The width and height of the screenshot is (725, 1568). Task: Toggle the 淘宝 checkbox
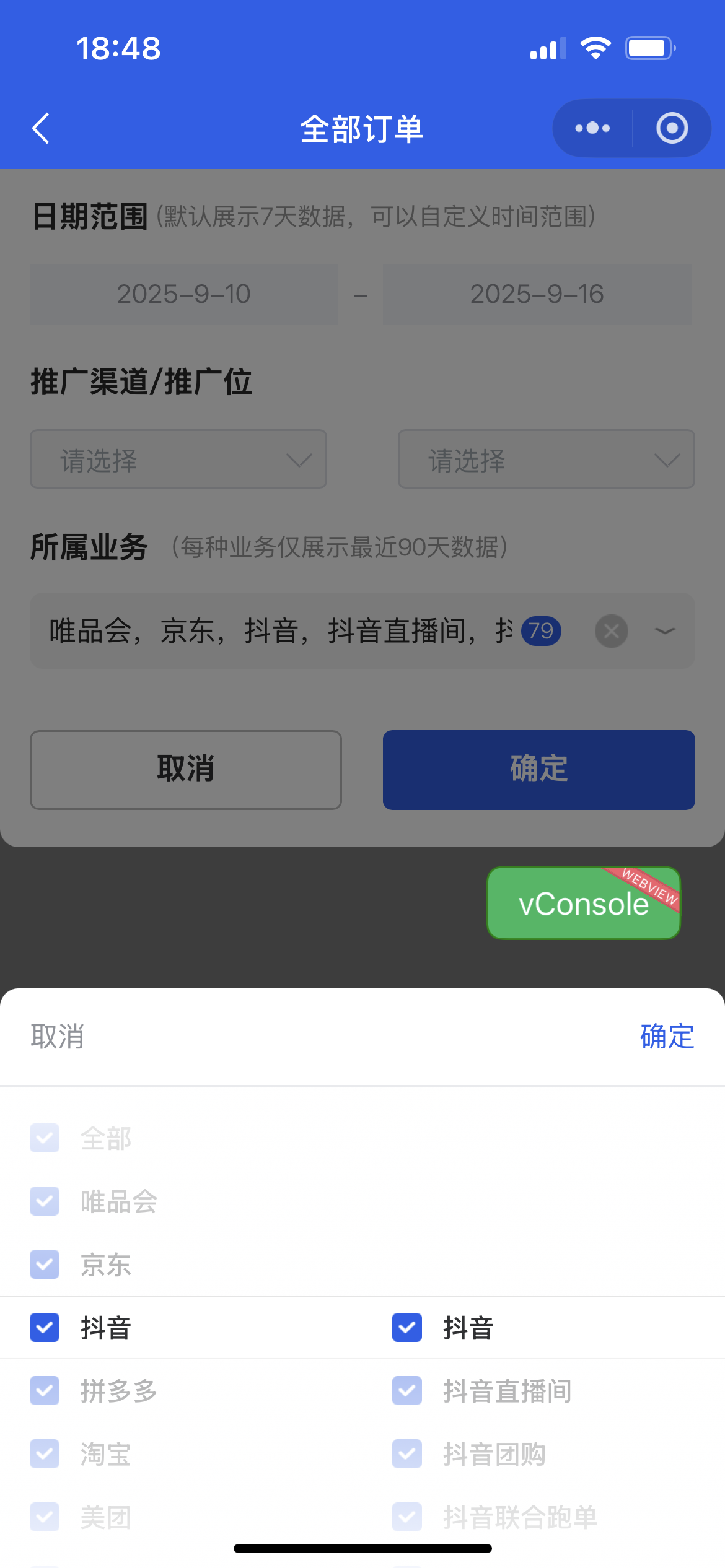45,1454
